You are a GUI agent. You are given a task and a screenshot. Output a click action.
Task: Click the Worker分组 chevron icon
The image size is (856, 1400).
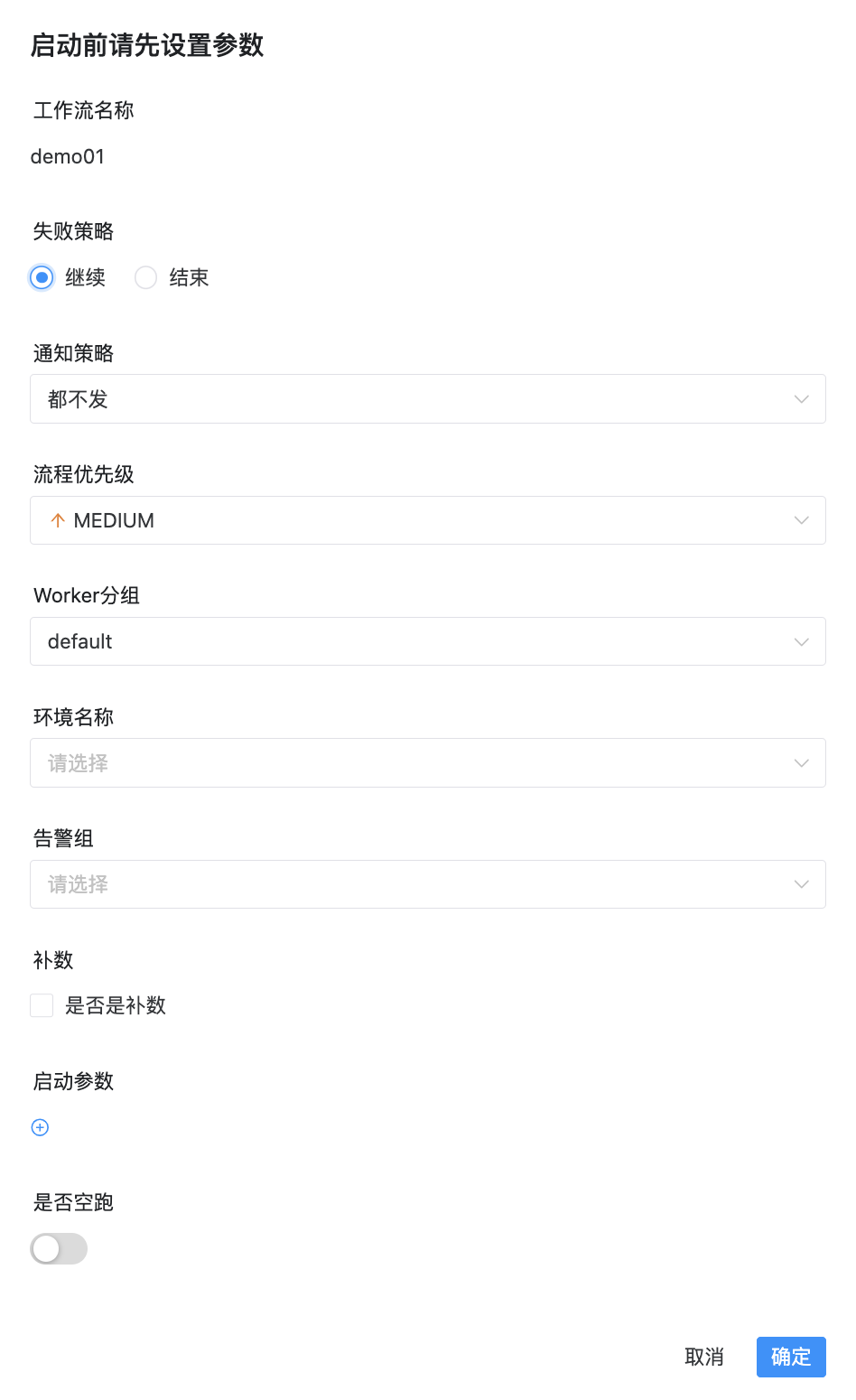click(x=801, y=641)
